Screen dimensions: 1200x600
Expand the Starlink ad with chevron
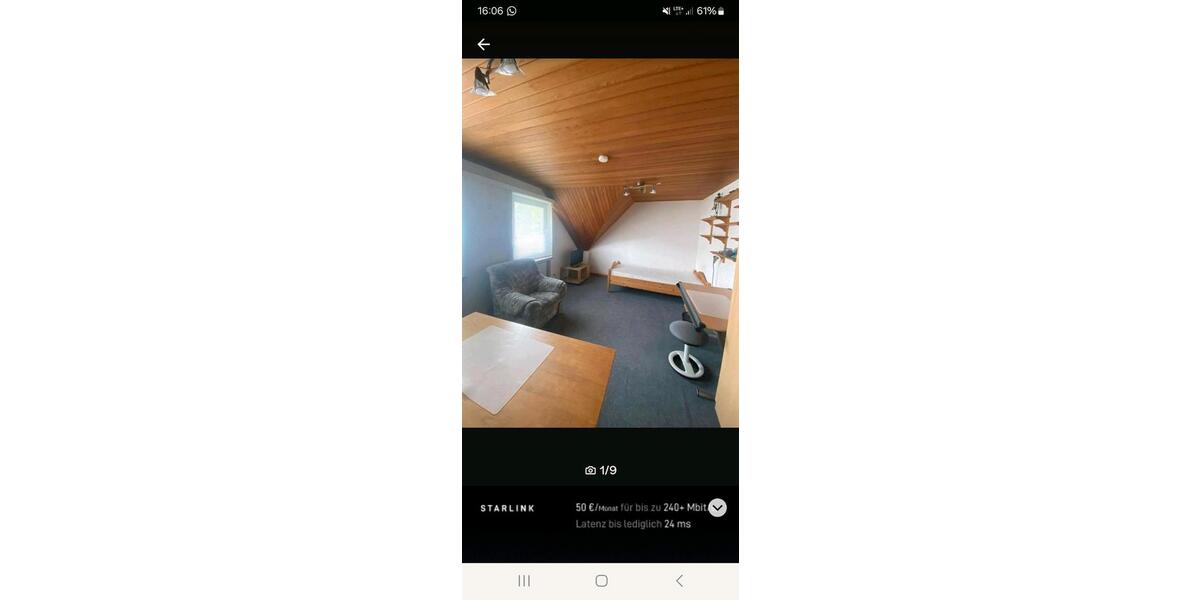(717, 508)
